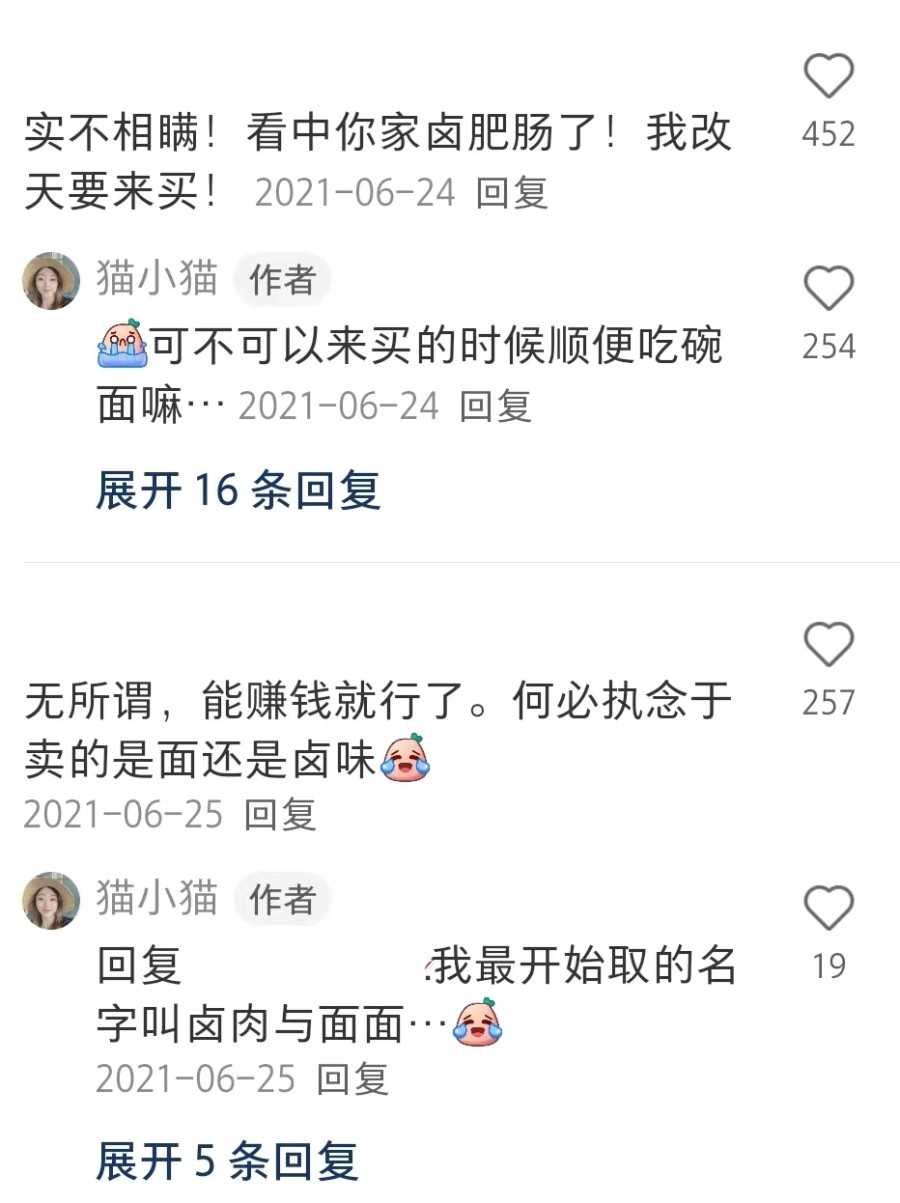Image resolution: width=900 pixels, height=1203 pixels.
Task: Open the avatar beside the 可不可以来买 reply
Action: [x=51, y=281]
